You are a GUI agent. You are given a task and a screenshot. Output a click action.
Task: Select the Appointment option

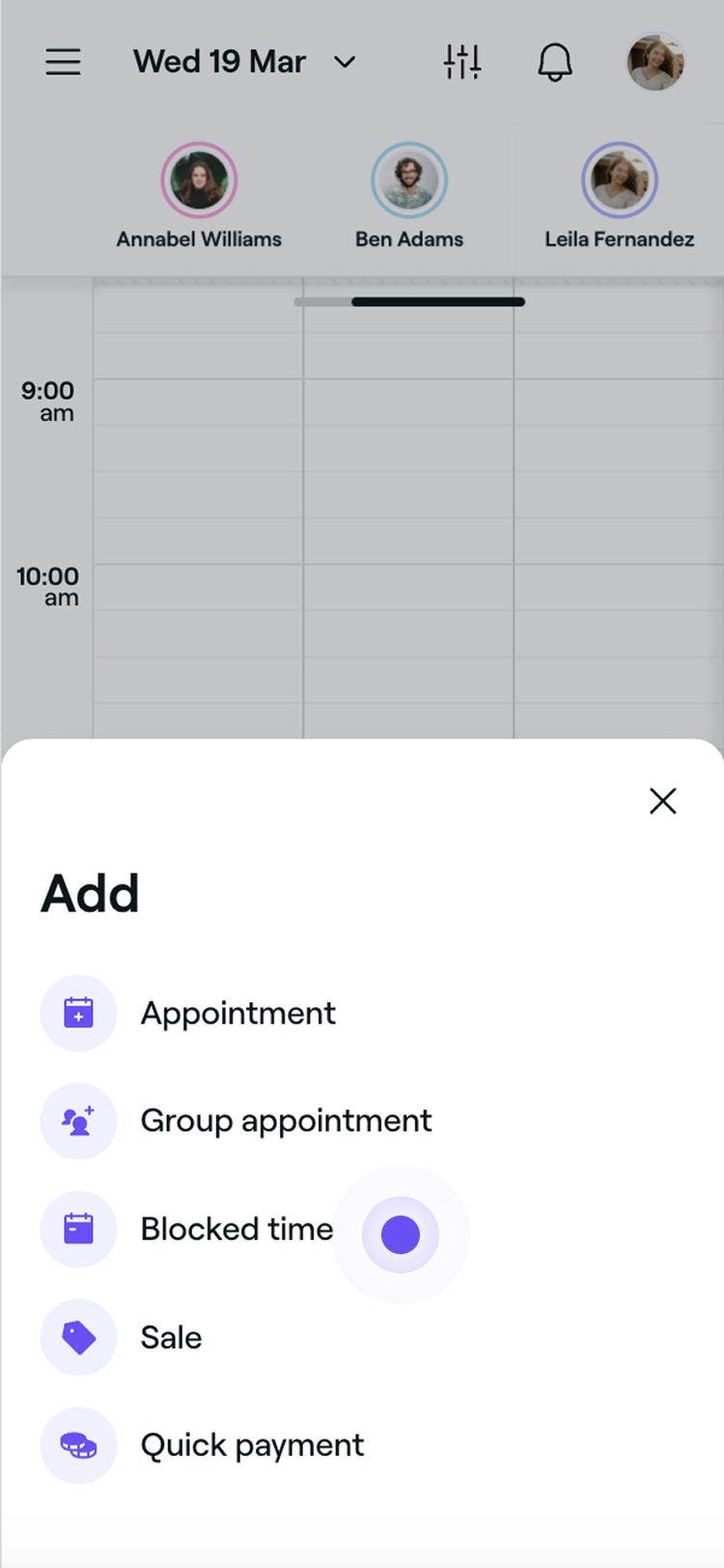[237, 1013]
